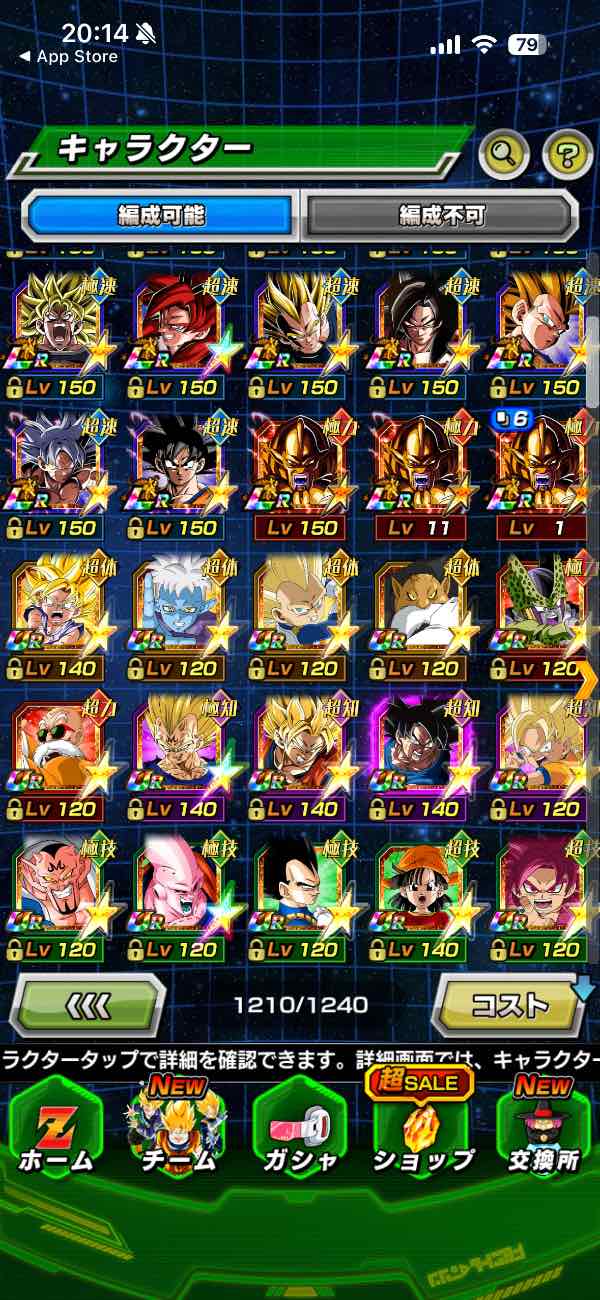This screenshot has width=600, height=1300.
Task: Return to App Store via status bar link
Action: (x=68, y=57)
